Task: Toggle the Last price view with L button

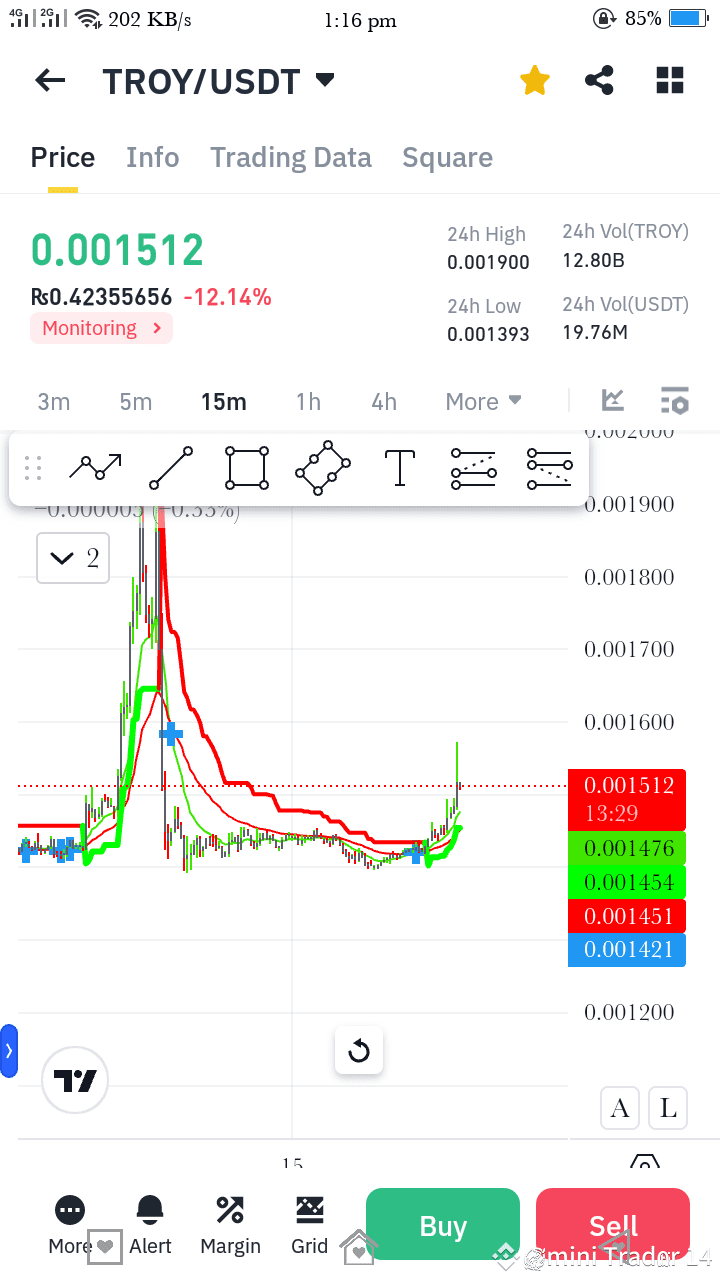Action: pyautogui.click(x=667, y=1108)
